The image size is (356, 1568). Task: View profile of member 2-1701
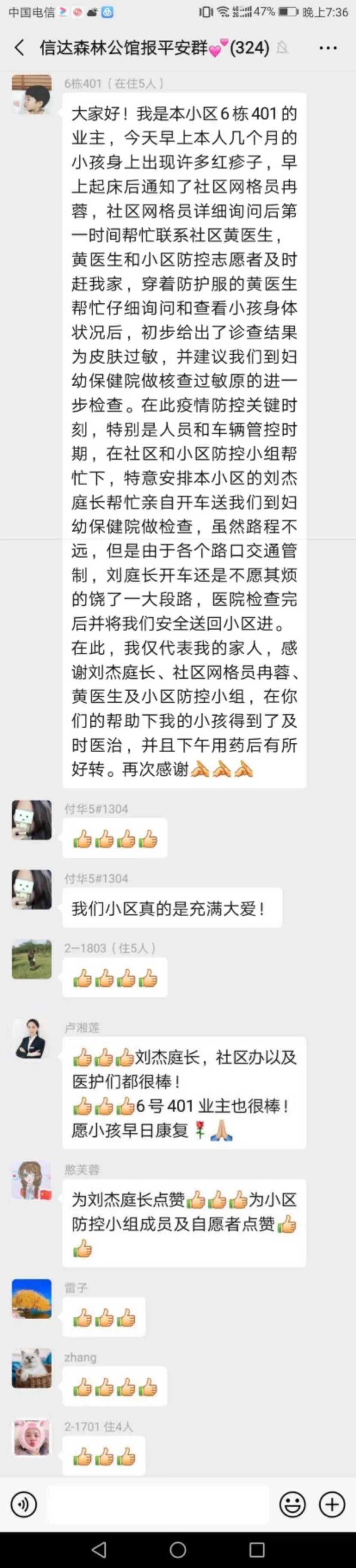[x=32, y=1437]
